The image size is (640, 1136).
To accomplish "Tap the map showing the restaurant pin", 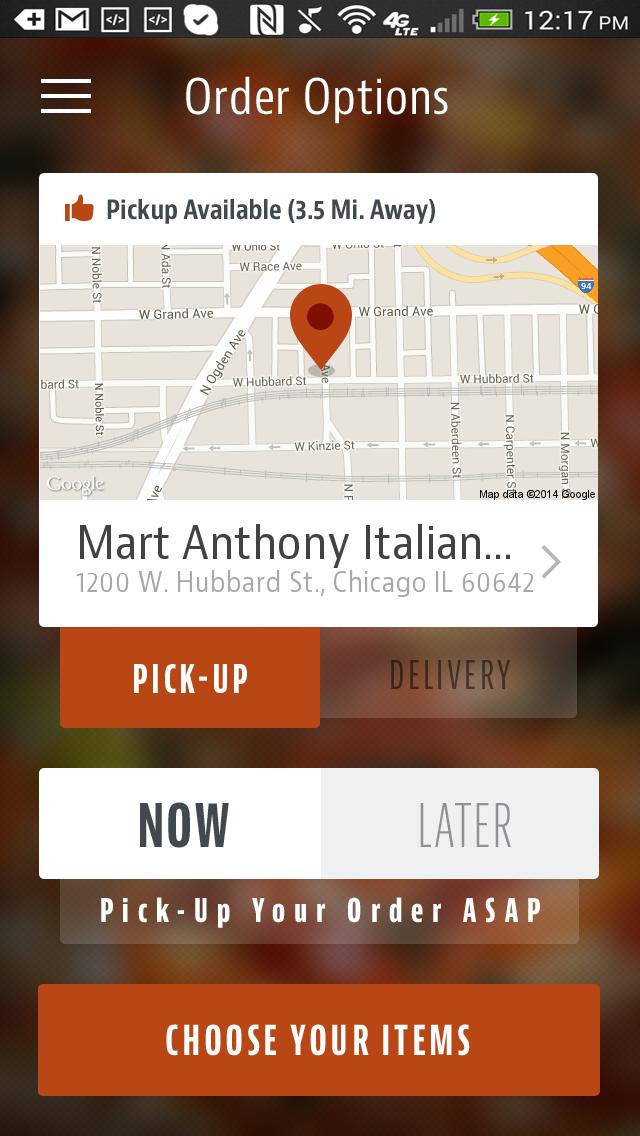I will 318,372.
